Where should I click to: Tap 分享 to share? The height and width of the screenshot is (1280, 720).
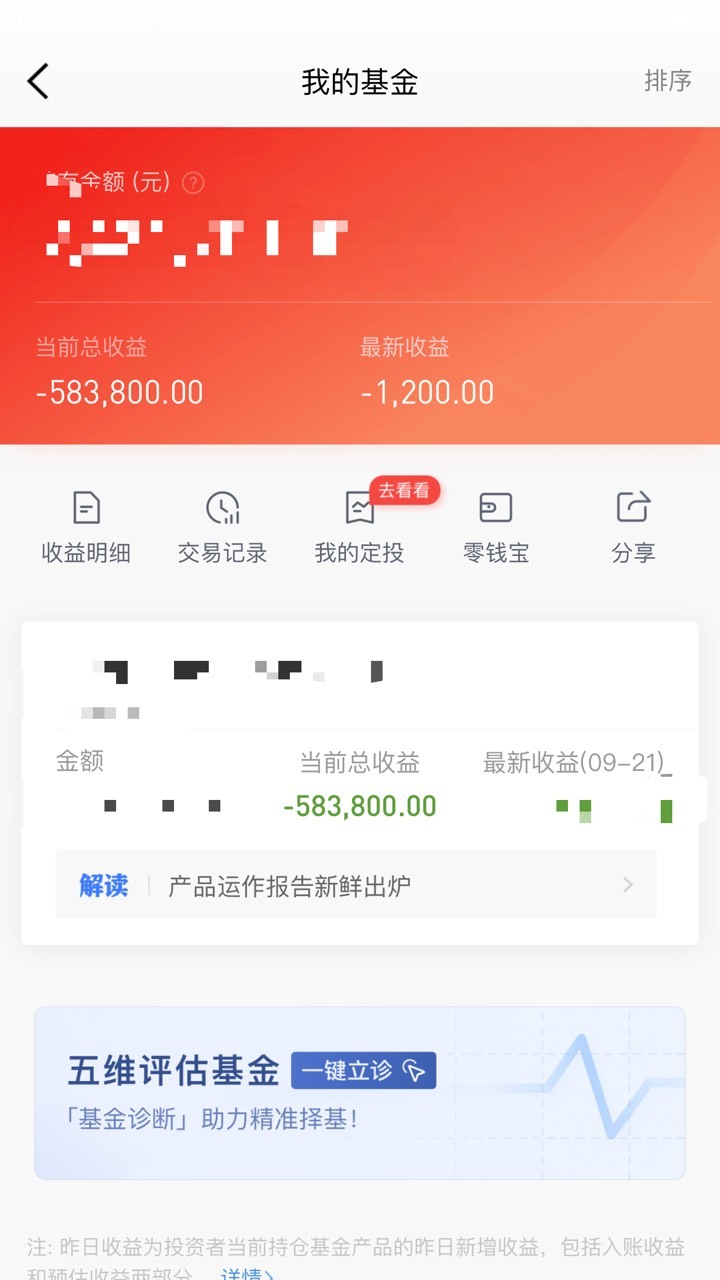(x=633, y=527)
